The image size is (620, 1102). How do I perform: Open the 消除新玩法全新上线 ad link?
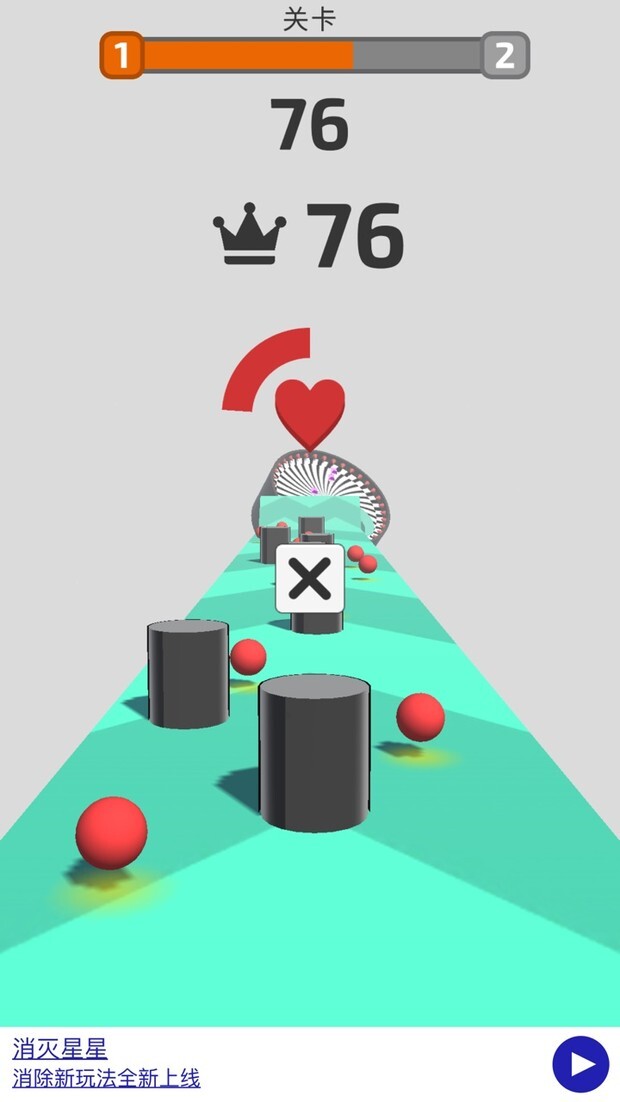[106, 1078]
